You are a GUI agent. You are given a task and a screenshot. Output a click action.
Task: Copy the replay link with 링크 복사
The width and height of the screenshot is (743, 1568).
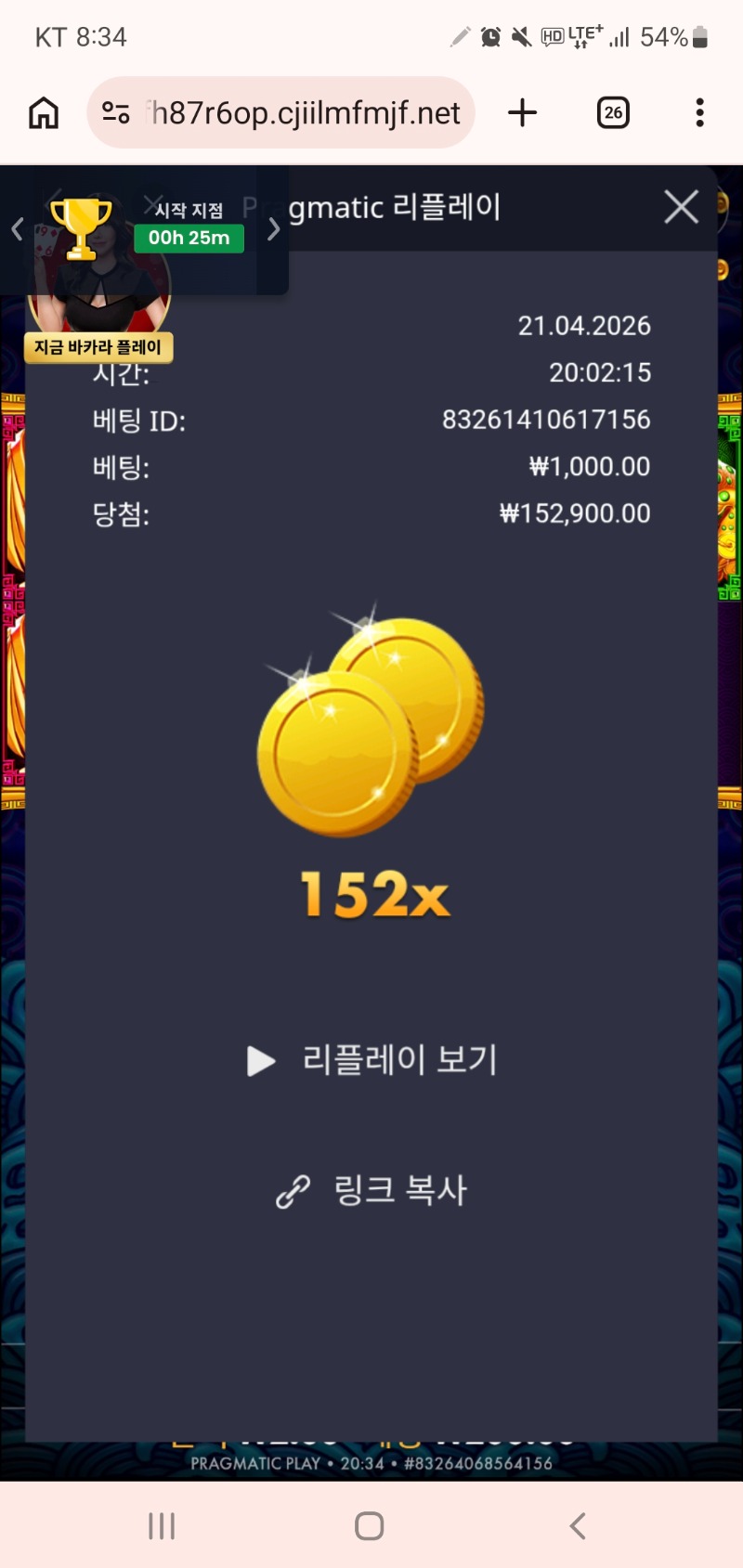[x=372, y=1190]
